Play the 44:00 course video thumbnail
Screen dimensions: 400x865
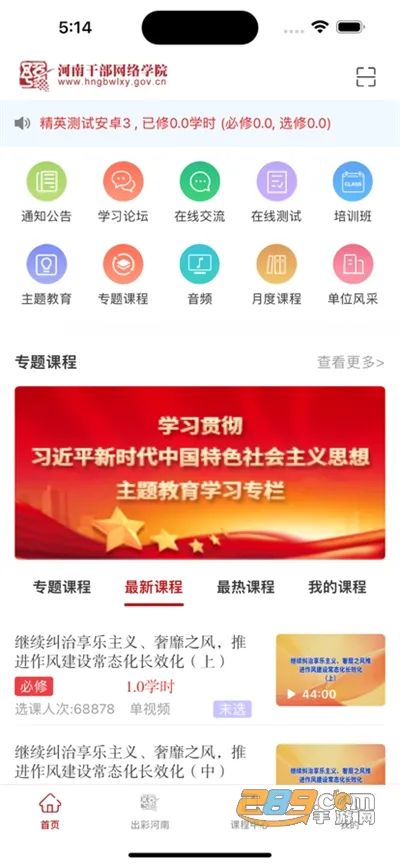[x=330, y=670]
